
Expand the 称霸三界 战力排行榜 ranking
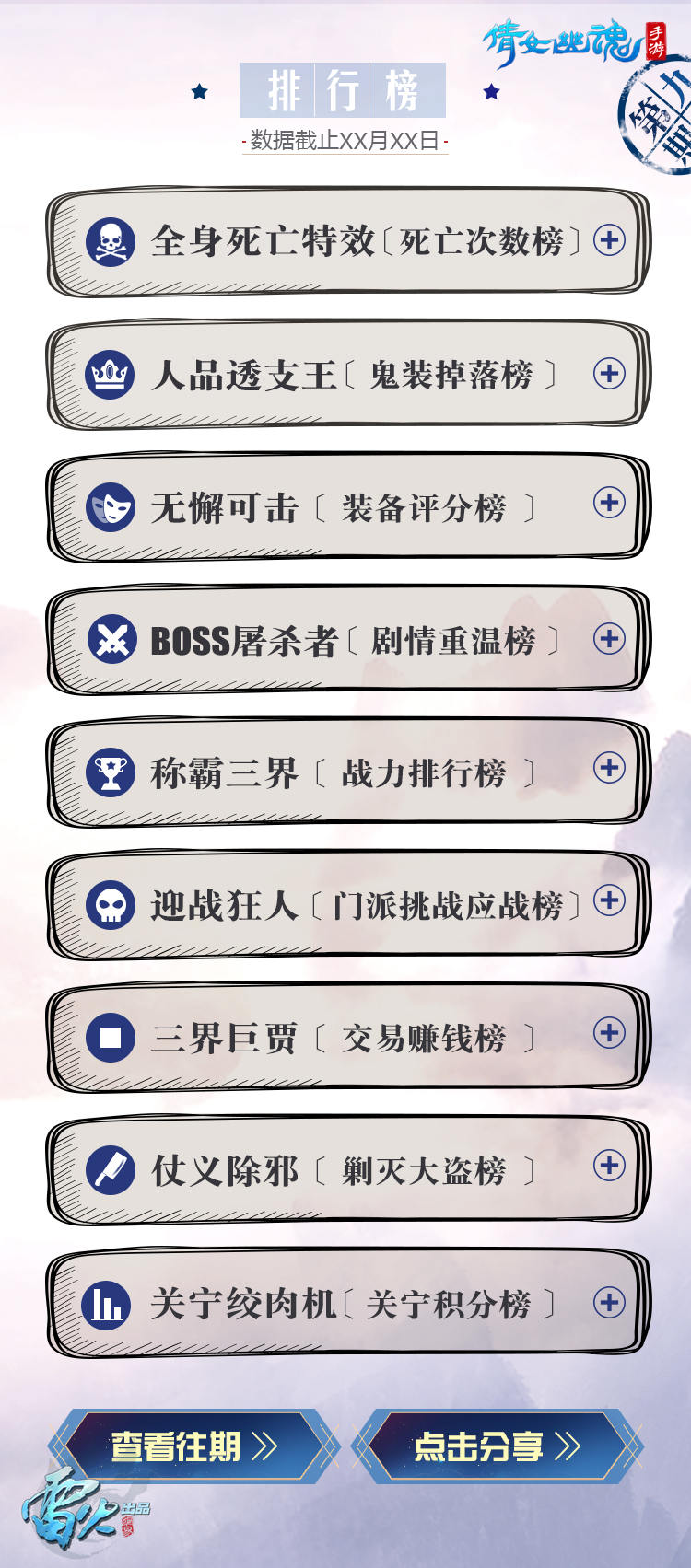(x=609, y=768)
